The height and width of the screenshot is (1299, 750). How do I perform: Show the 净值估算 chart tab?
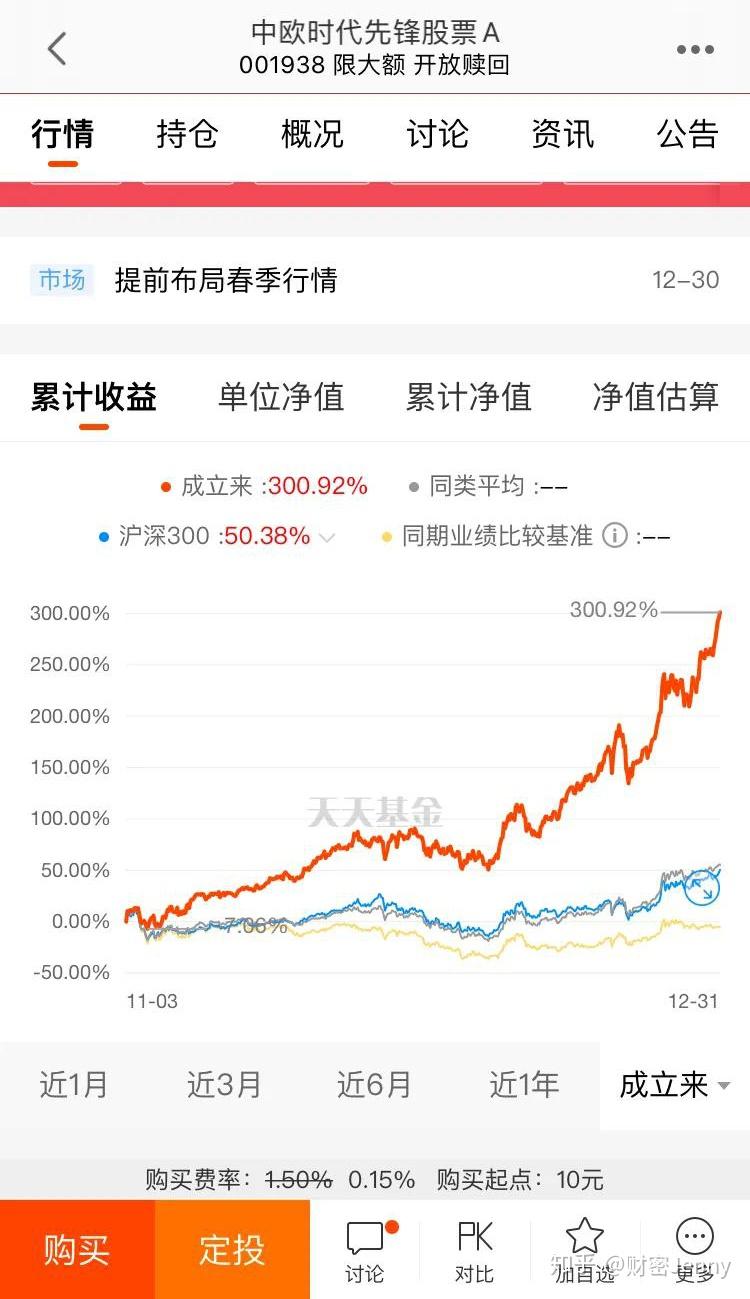pos(655,397)
